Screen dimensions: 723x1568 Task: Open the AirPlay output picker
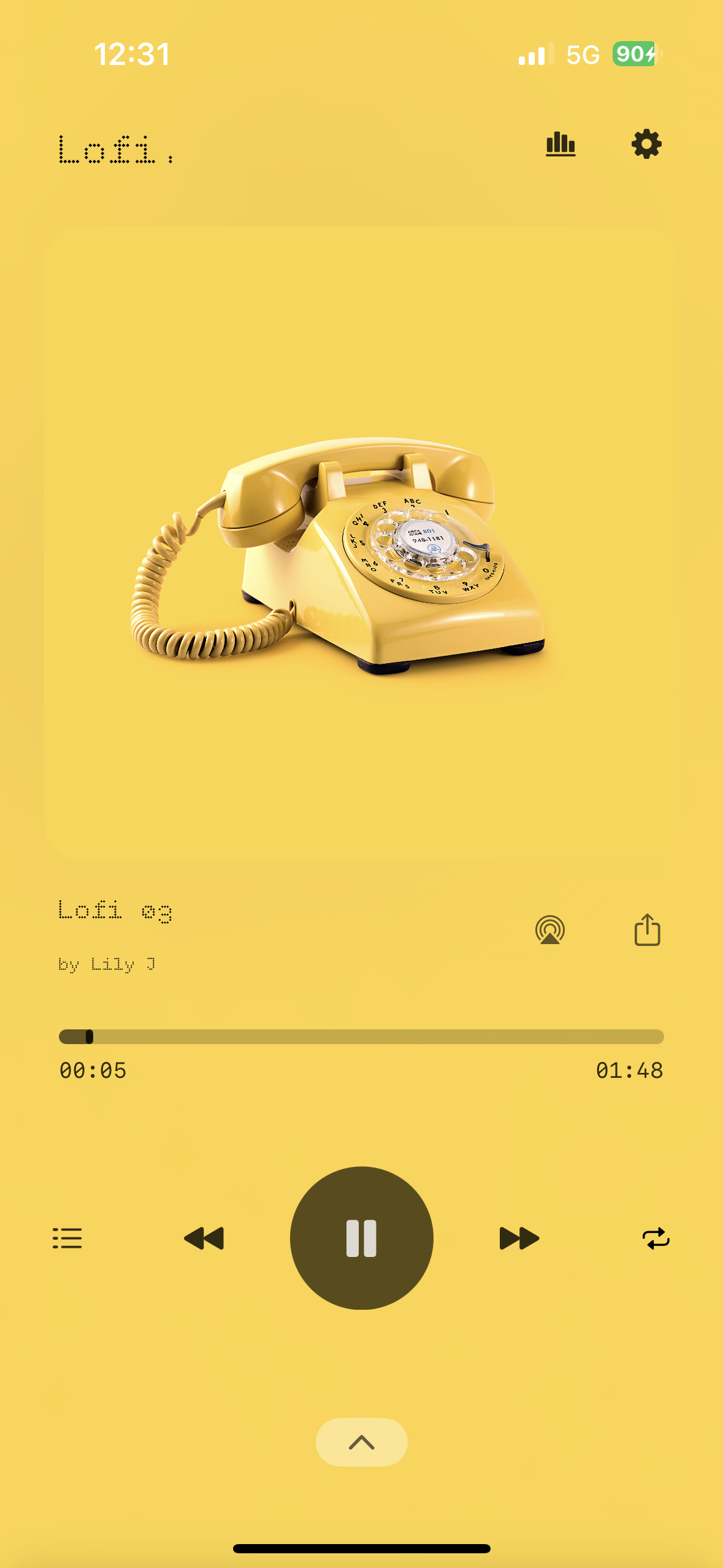[x=550, y=930]
